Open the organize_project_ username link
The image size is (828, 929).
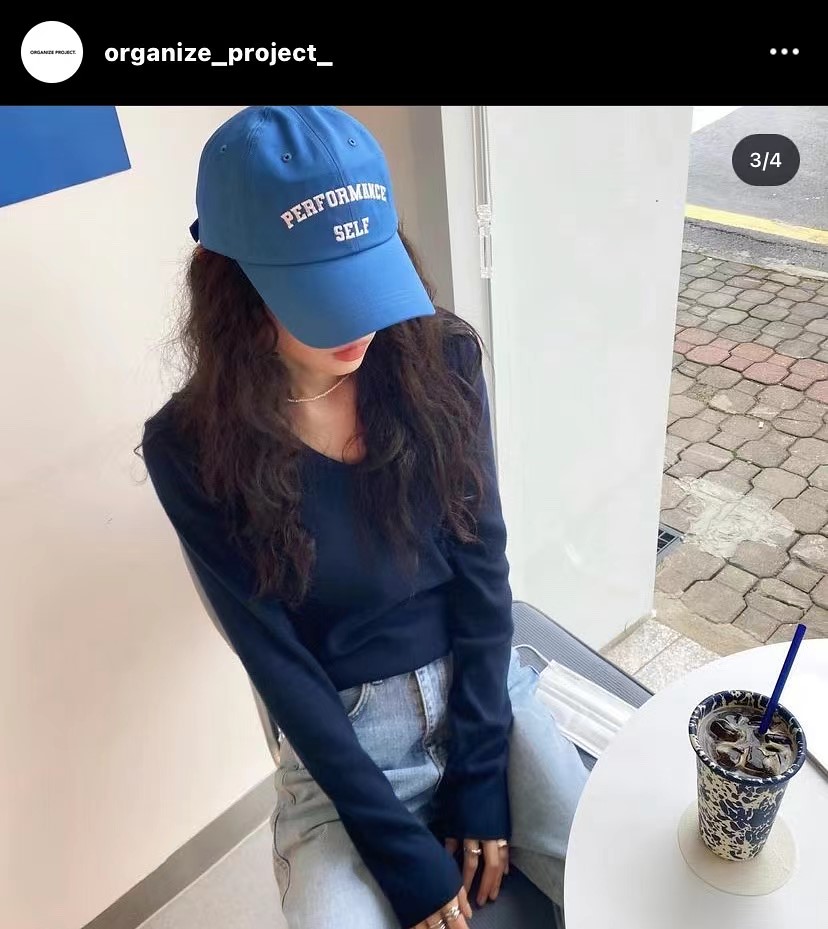(x=218, y=53)
